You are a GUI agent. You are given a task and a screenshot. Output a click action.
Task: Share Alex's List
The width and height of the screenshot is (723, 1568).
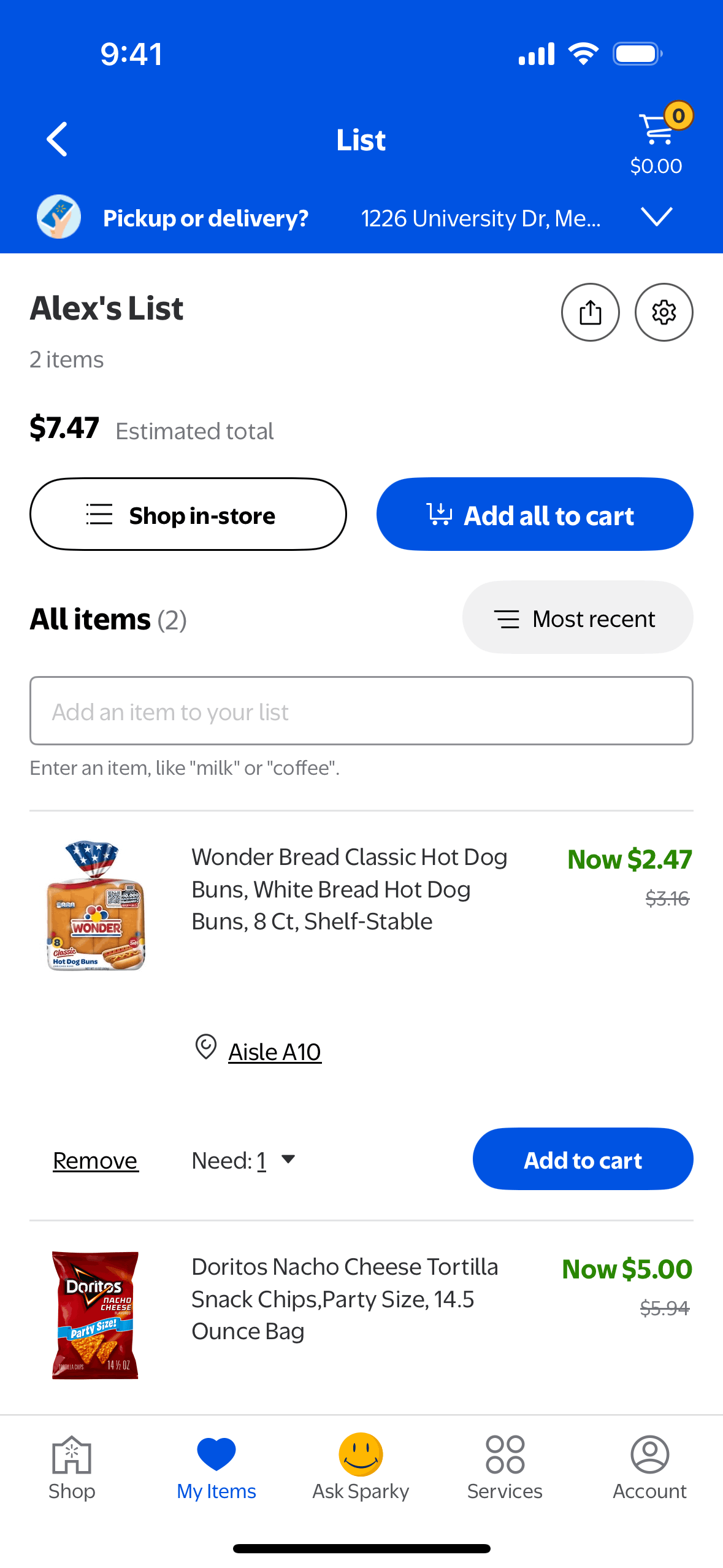pyautogui.click(x=590, y=312)
